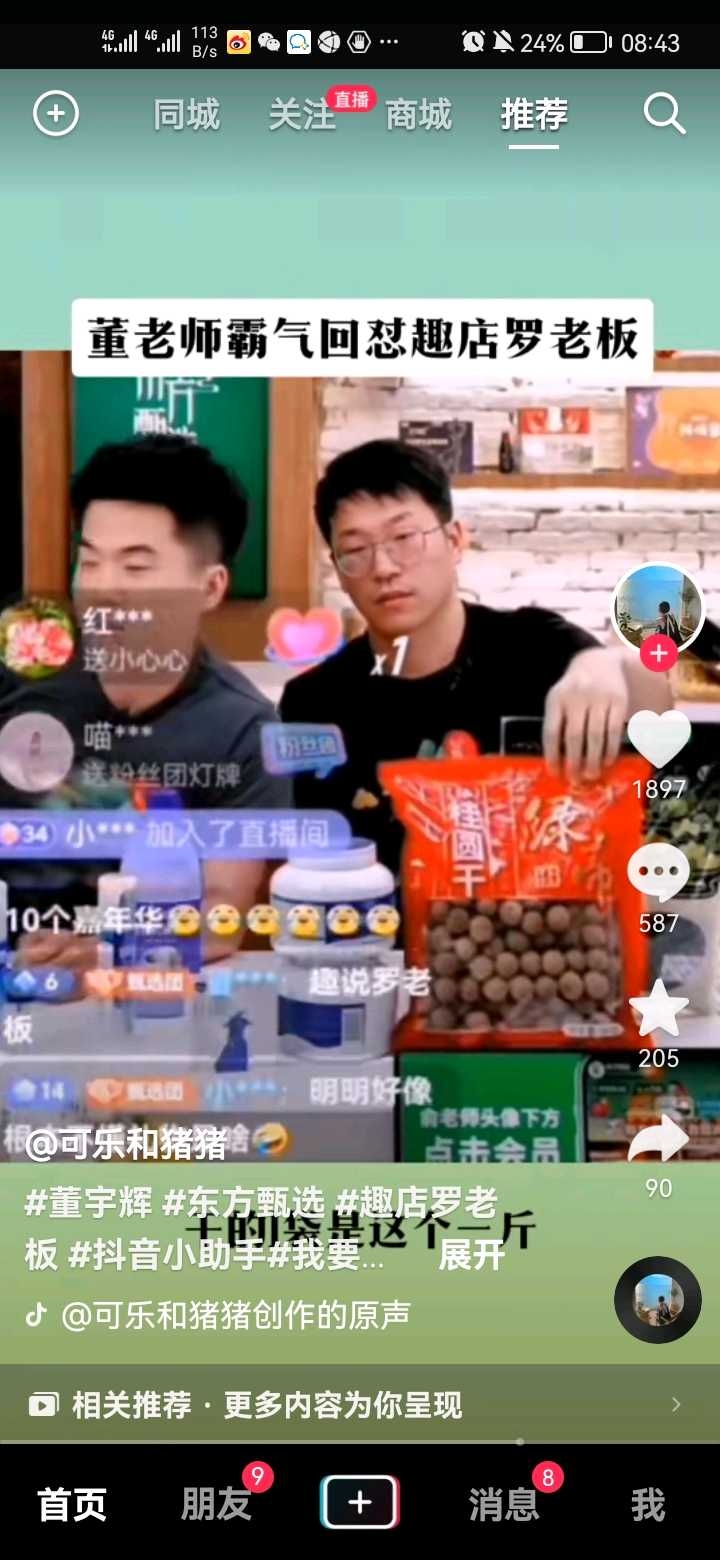720x1560 pixels.
Task: Open @可乐和猪猪 username link
Action: pyautogui.click(x=126, y=1143)
